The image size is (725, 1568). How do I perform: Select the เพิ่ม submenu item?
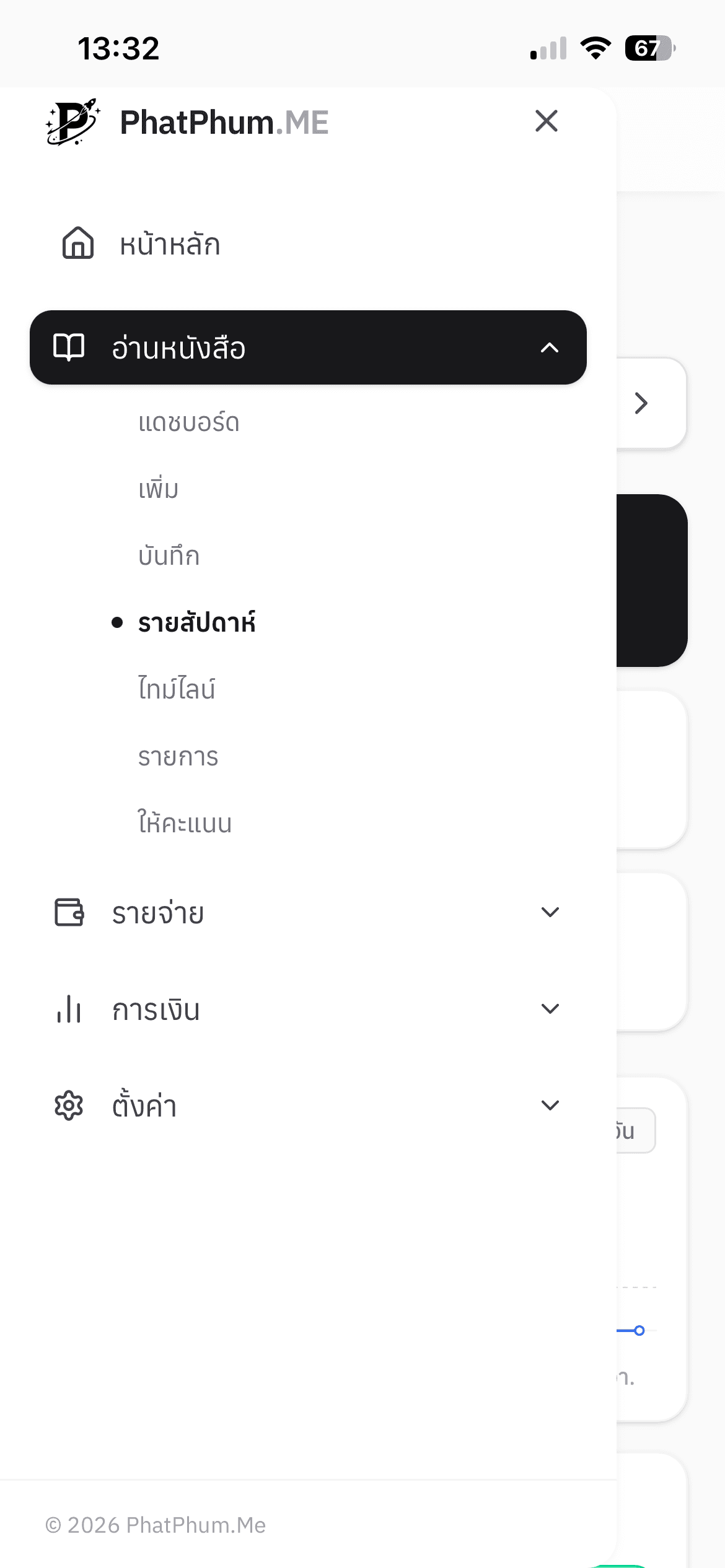[159, 490]
